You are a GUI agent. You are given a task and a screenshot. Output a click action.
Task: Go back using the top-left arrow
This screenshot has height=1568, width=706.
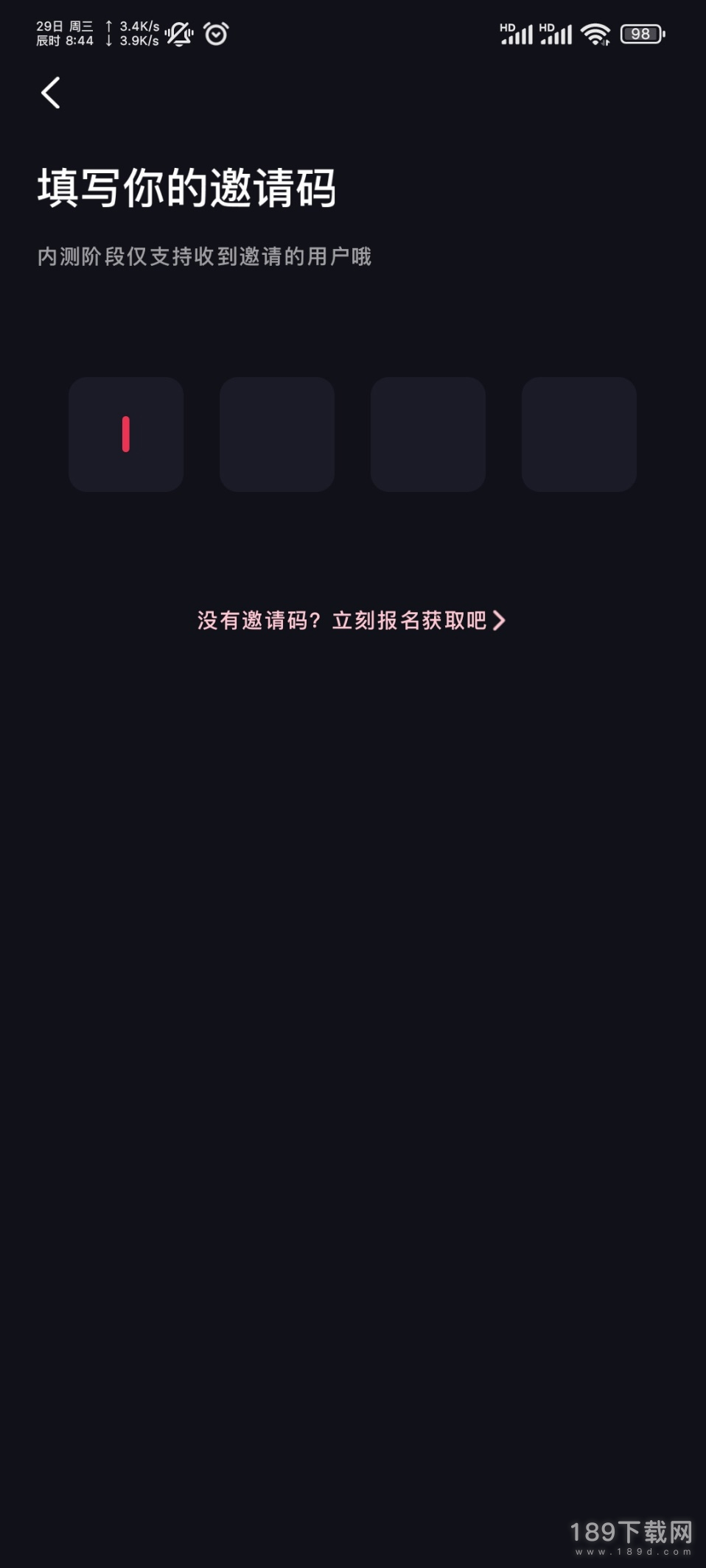(x=50, y=93)
